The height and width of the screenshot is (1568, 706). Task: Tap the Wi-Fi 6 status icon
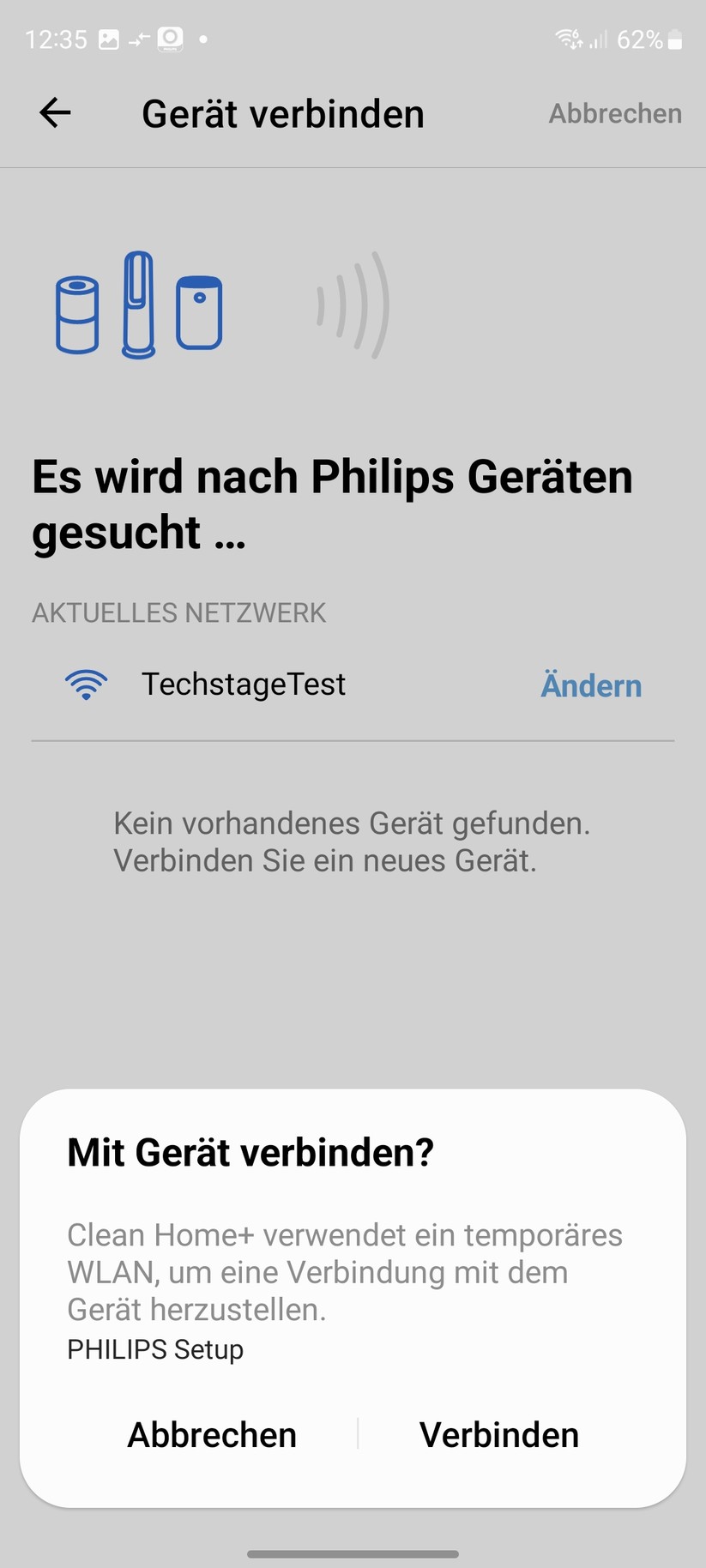(567, 39)
